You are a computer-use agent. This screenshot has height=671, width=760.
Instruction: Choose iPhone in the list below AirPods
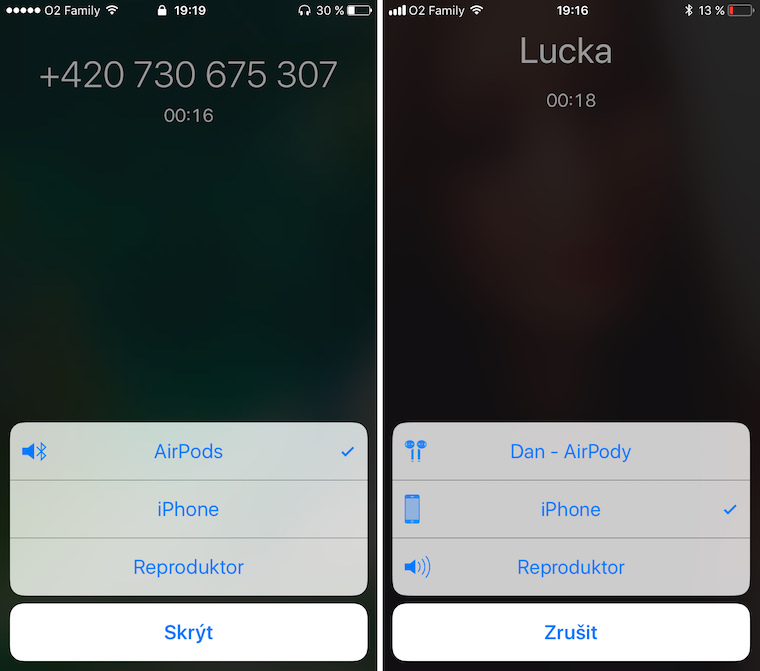pos(188,509)
